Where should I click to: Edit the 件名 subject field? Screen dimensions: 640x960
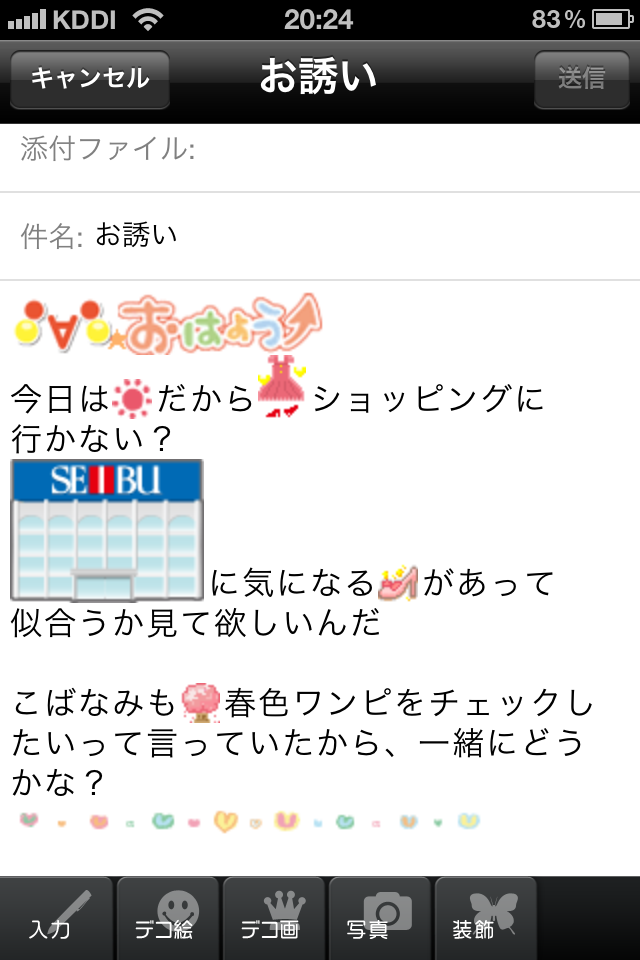click(x=360, y=236)
